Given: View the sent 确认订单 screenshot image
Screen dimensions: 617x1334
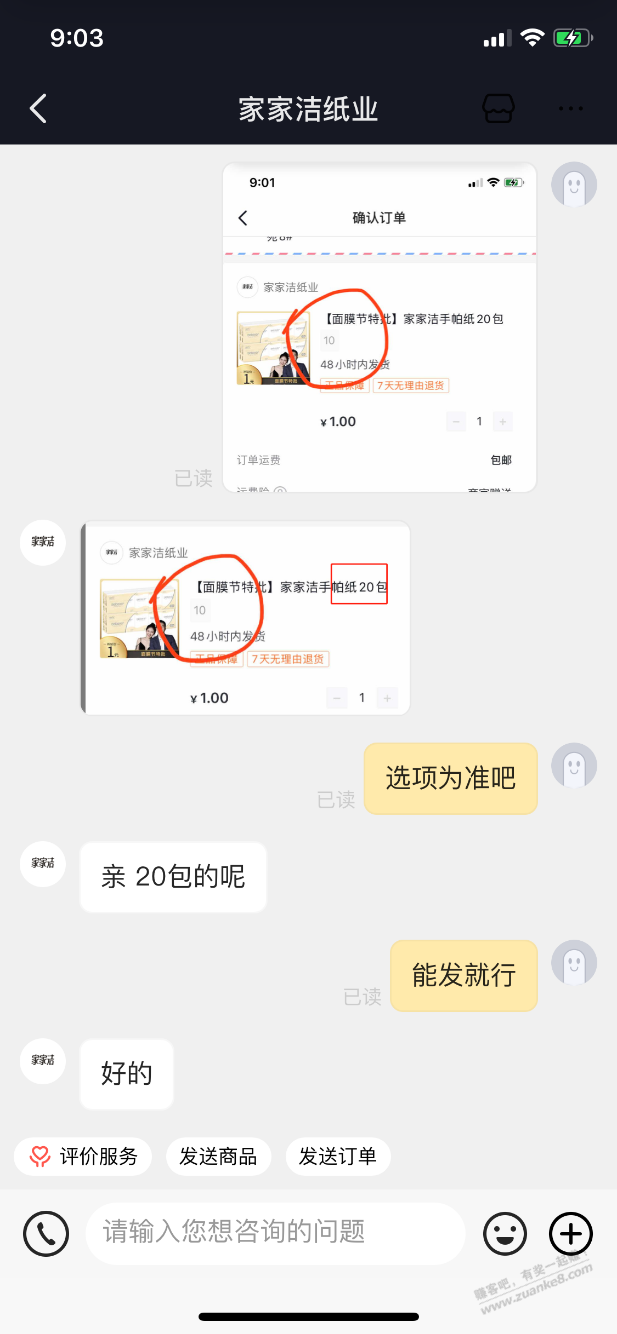Looking at the screenshot, I should pos(379,327).
